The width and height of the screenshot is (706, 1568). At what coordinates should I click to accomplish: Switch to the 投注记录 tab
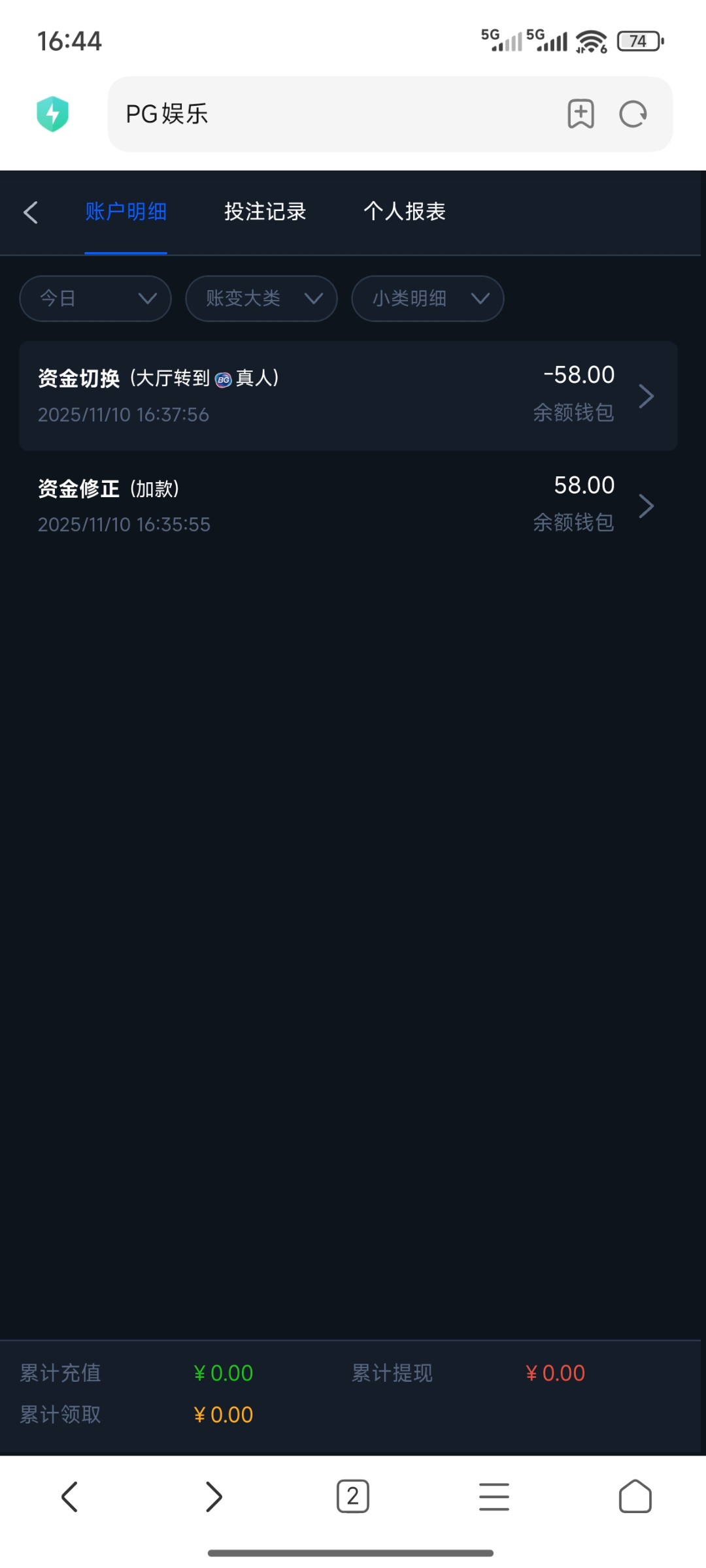[x=264, y=212]
